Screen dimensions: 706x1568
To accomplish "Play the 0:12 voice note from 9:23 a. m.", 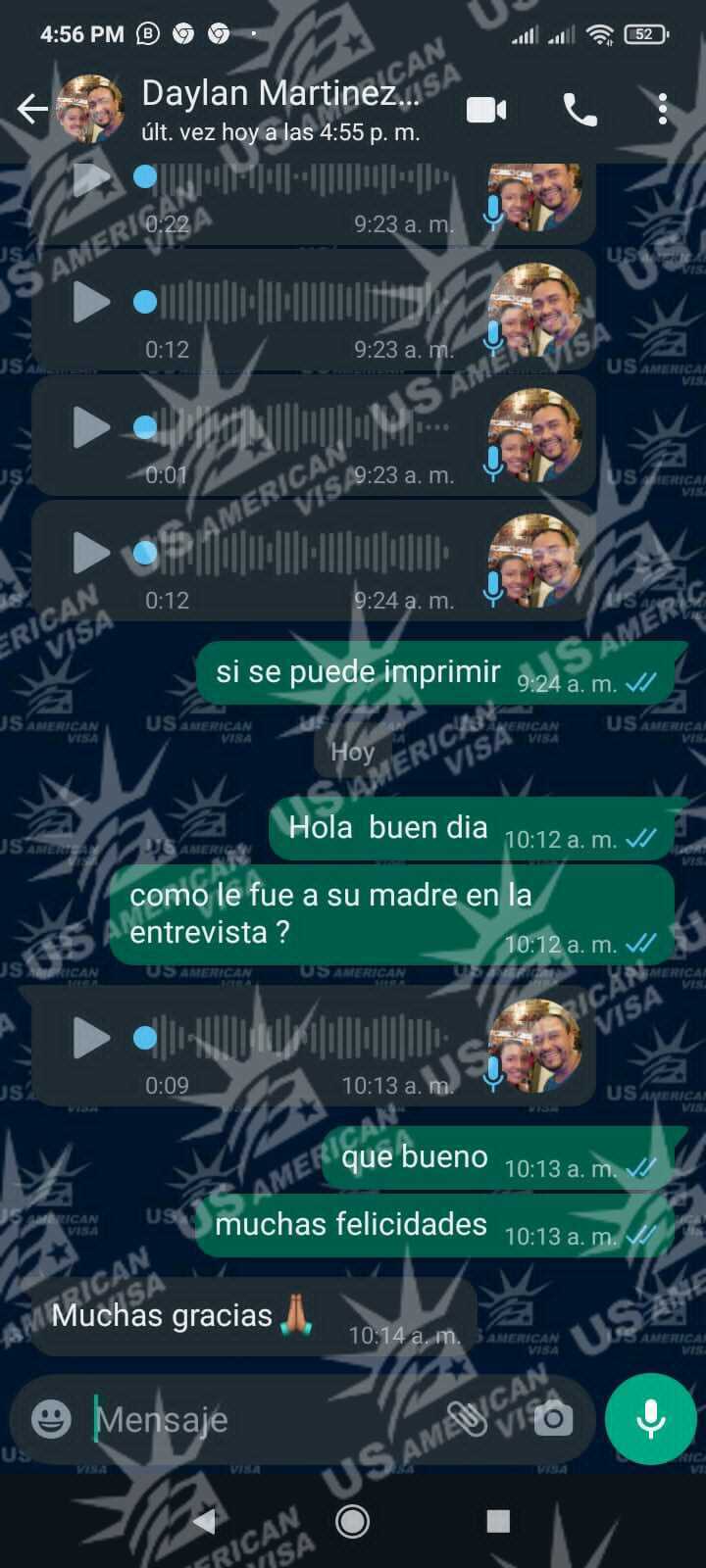I will 91,302.
